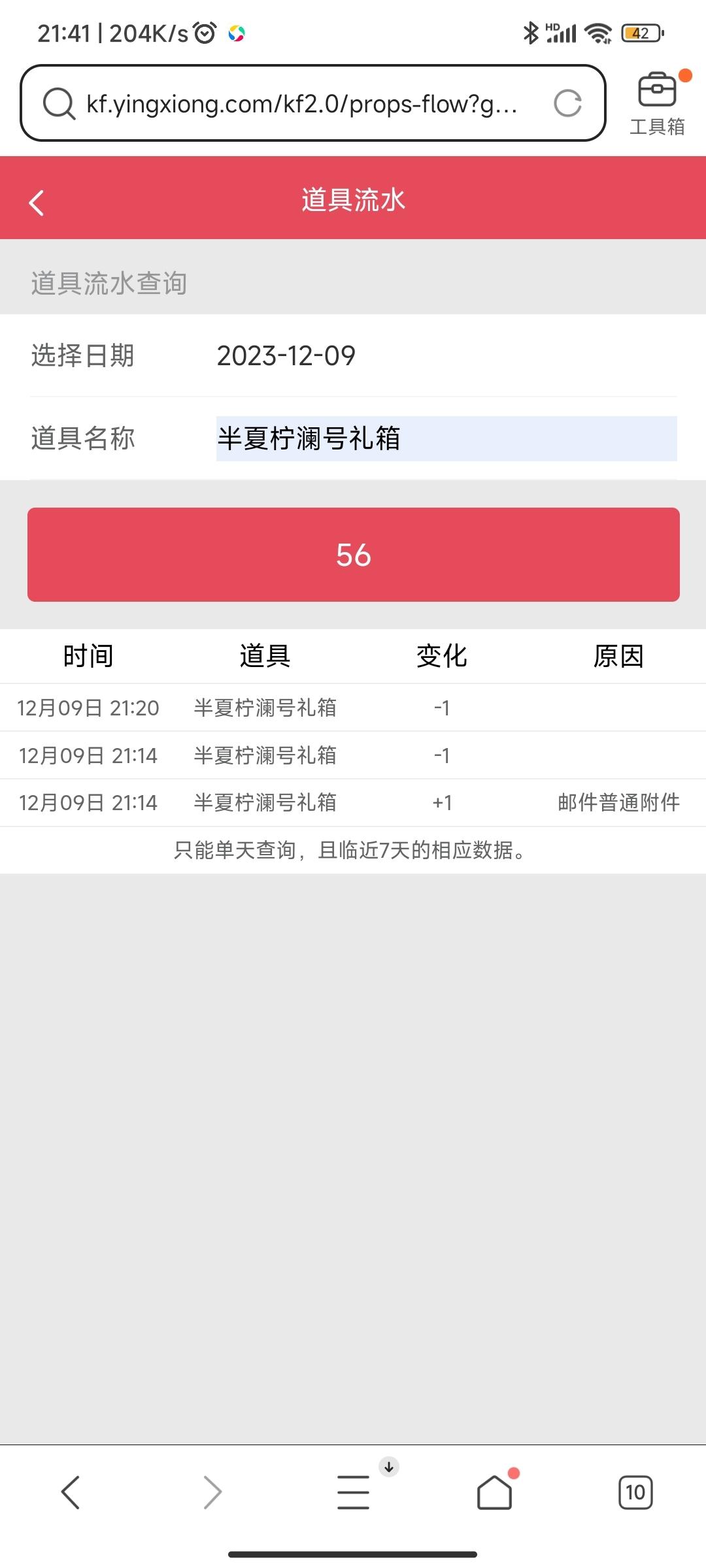Screen dimensions: 706x1568
Task: Change the selected date 2023-12-09
Action: [x=286, y=356]
